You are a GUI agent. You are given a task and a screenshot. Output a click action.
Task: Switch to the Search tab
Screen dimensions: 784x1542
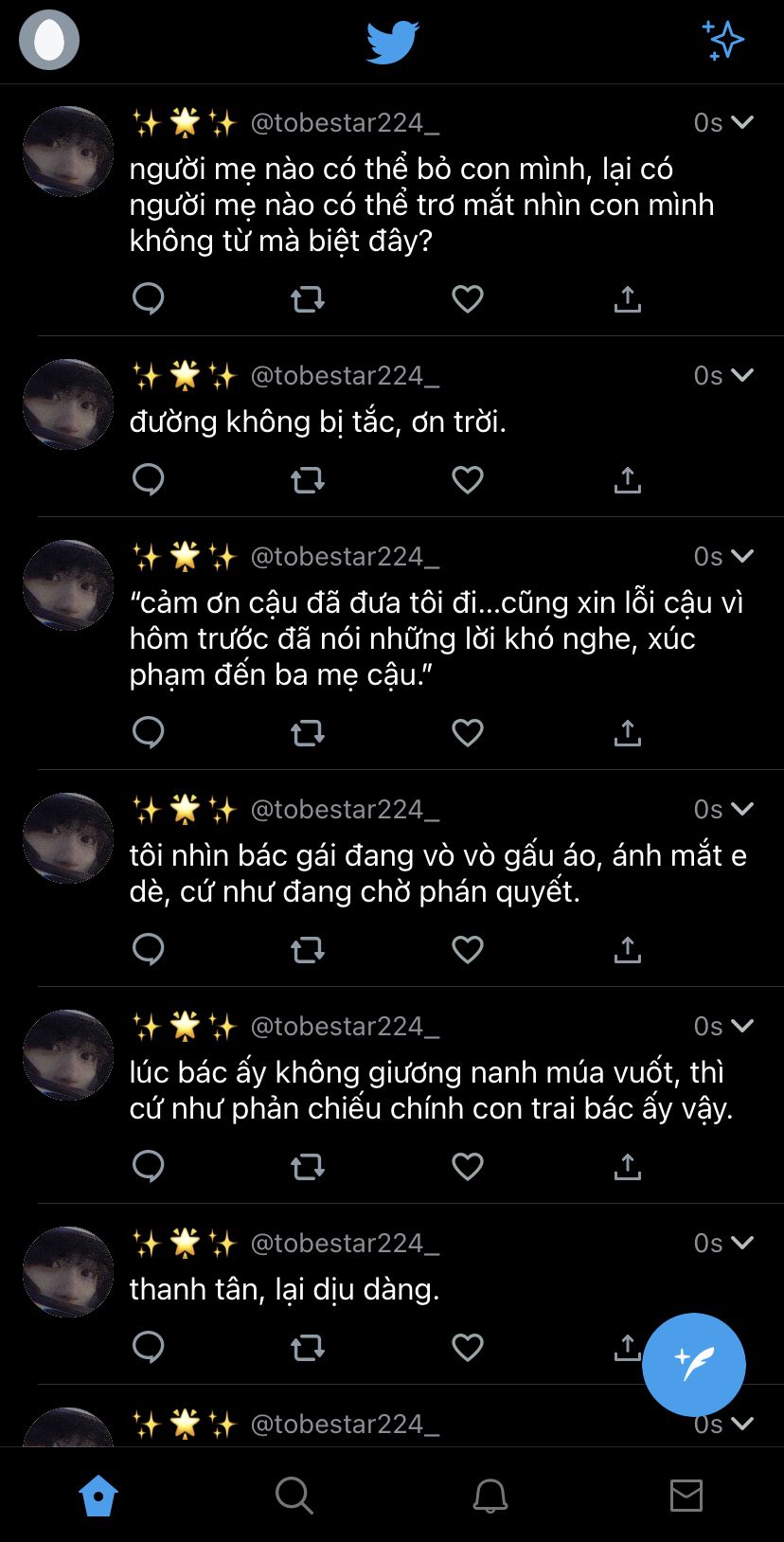point(294,1496)
